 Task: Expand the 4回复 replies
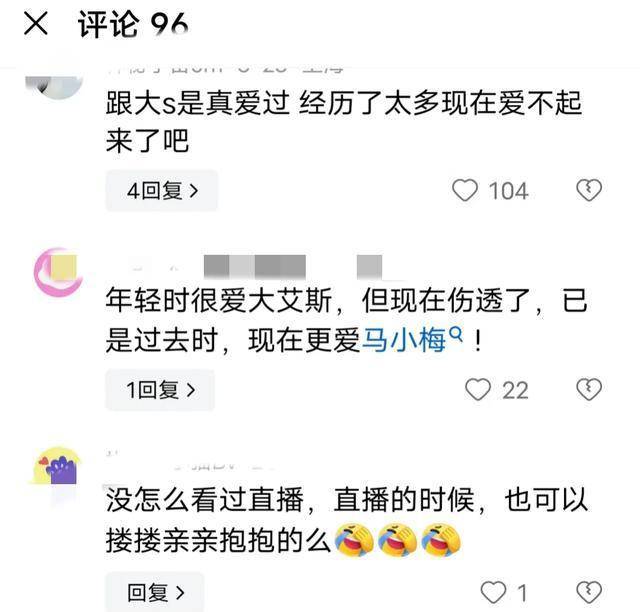point(161,190)
